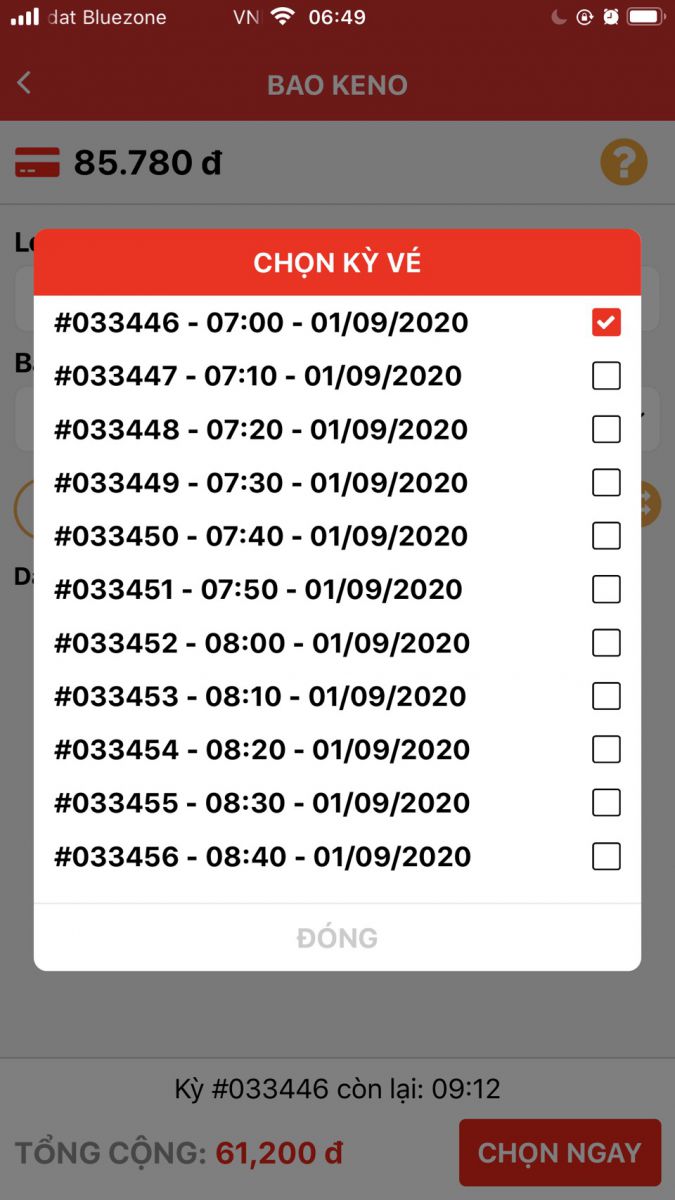Image resolution: width=675 pixels, height=1200 pixels.
Task: Tick draw #033449 at 07:30
Action: [606, 483]
